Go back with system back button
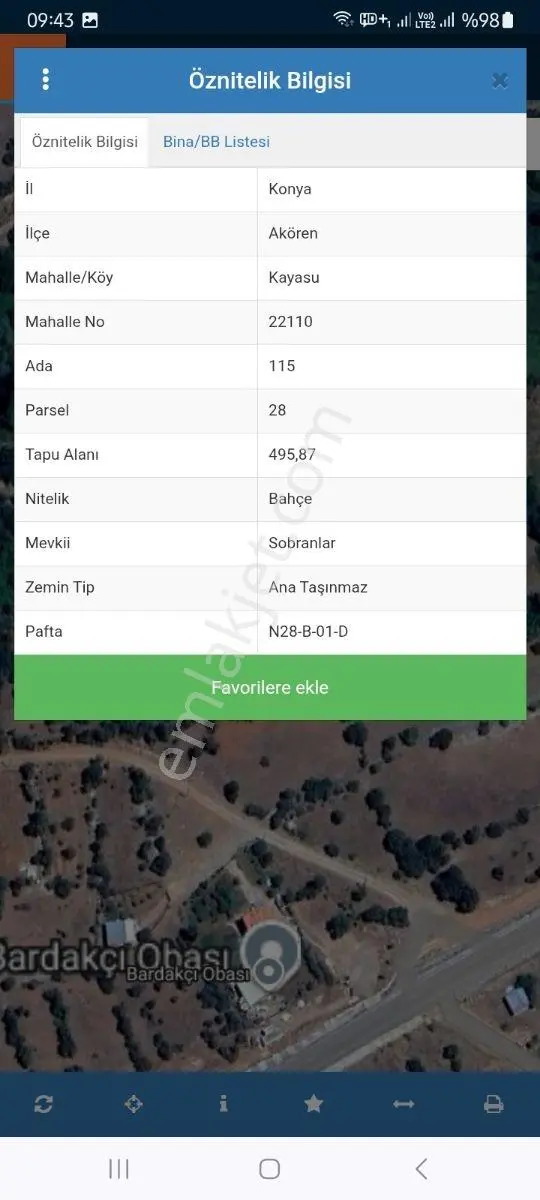 point(421,1168)
